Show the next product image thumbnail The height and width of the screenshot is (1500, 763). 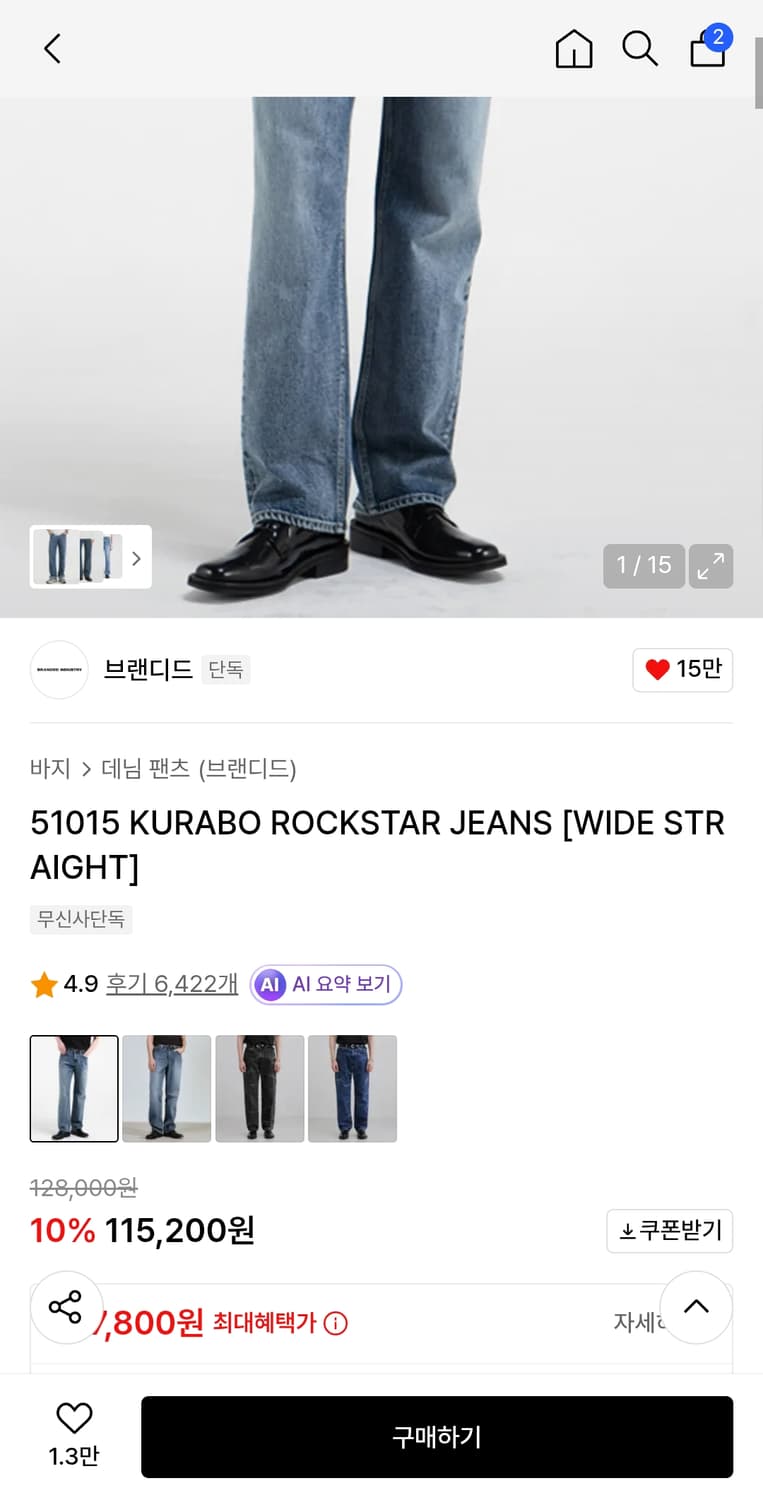pyautogui.click(x=136, y=558)
